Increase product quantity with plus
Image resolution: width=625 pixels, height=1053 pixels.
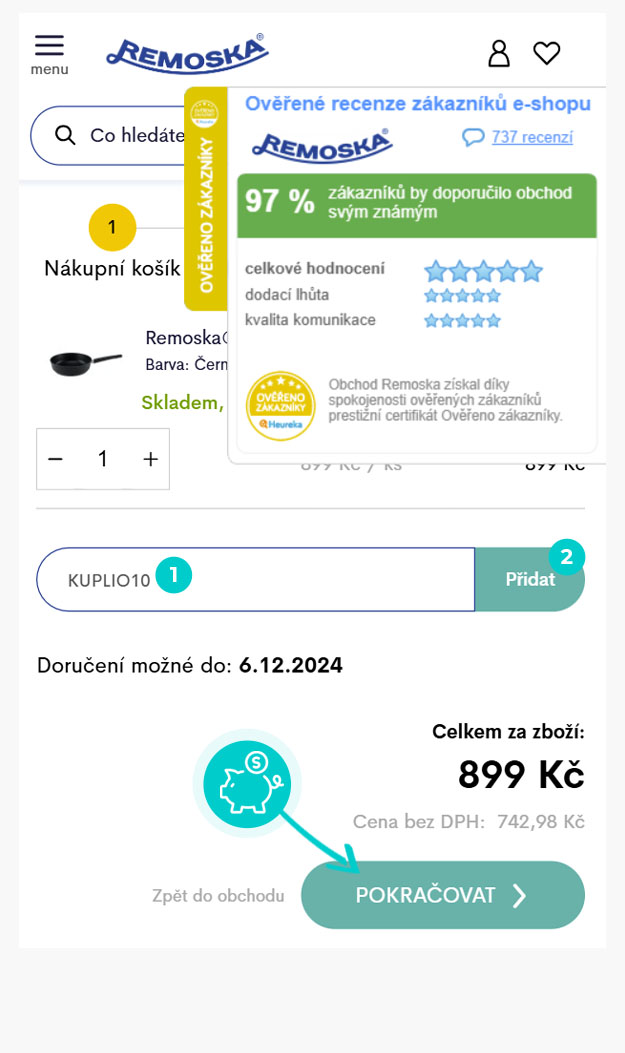coord(150,459)
